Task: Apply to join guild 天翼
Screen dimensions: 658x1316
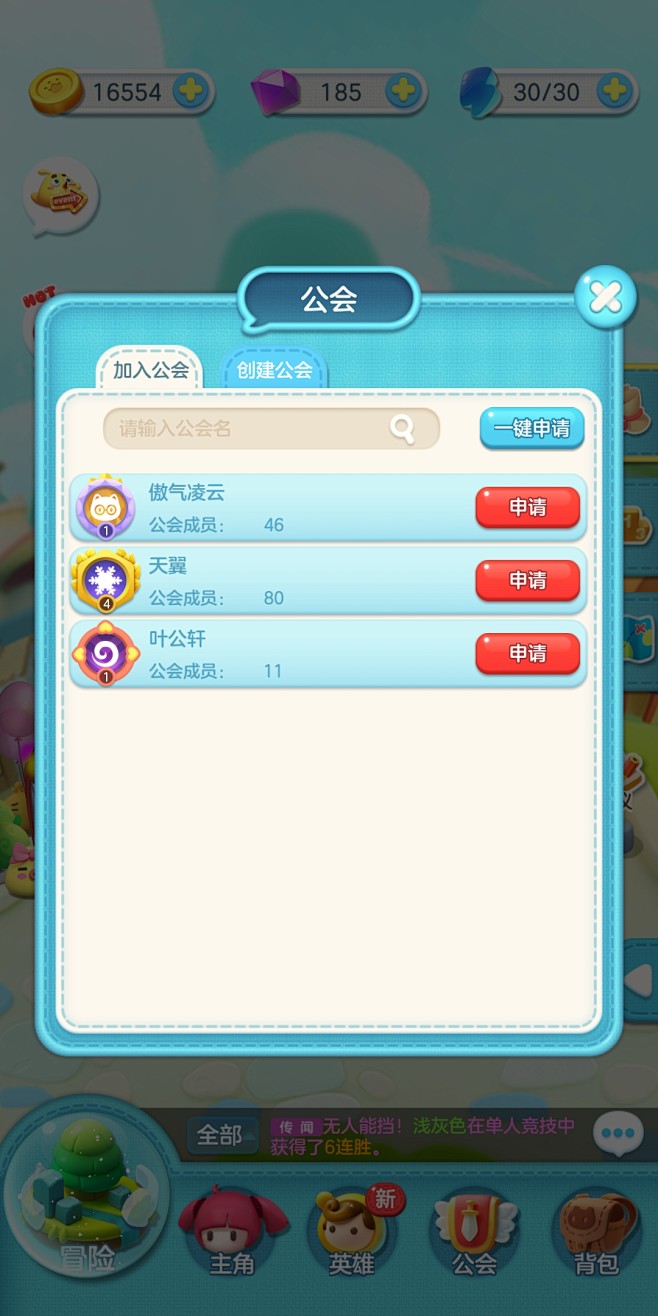Action: tap(527, 580)
